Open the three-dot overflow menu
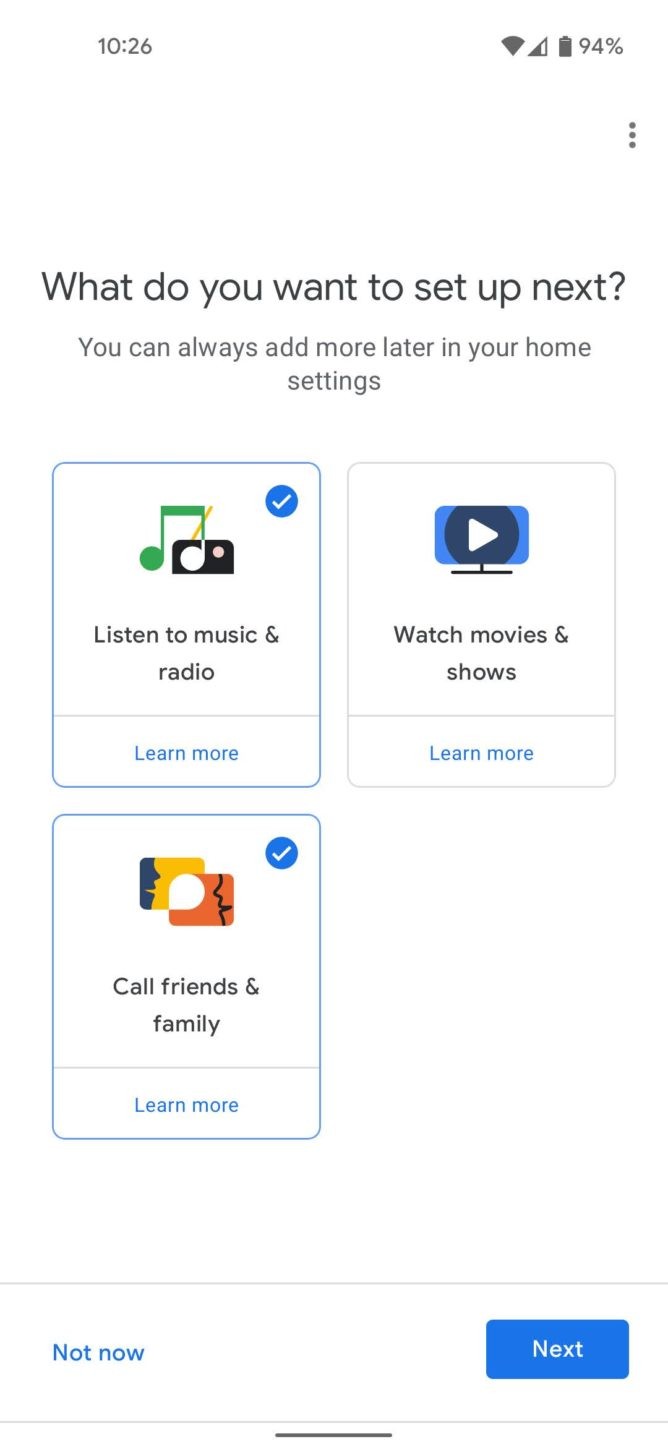This screenshot has height=1447, width=668. 632,135
